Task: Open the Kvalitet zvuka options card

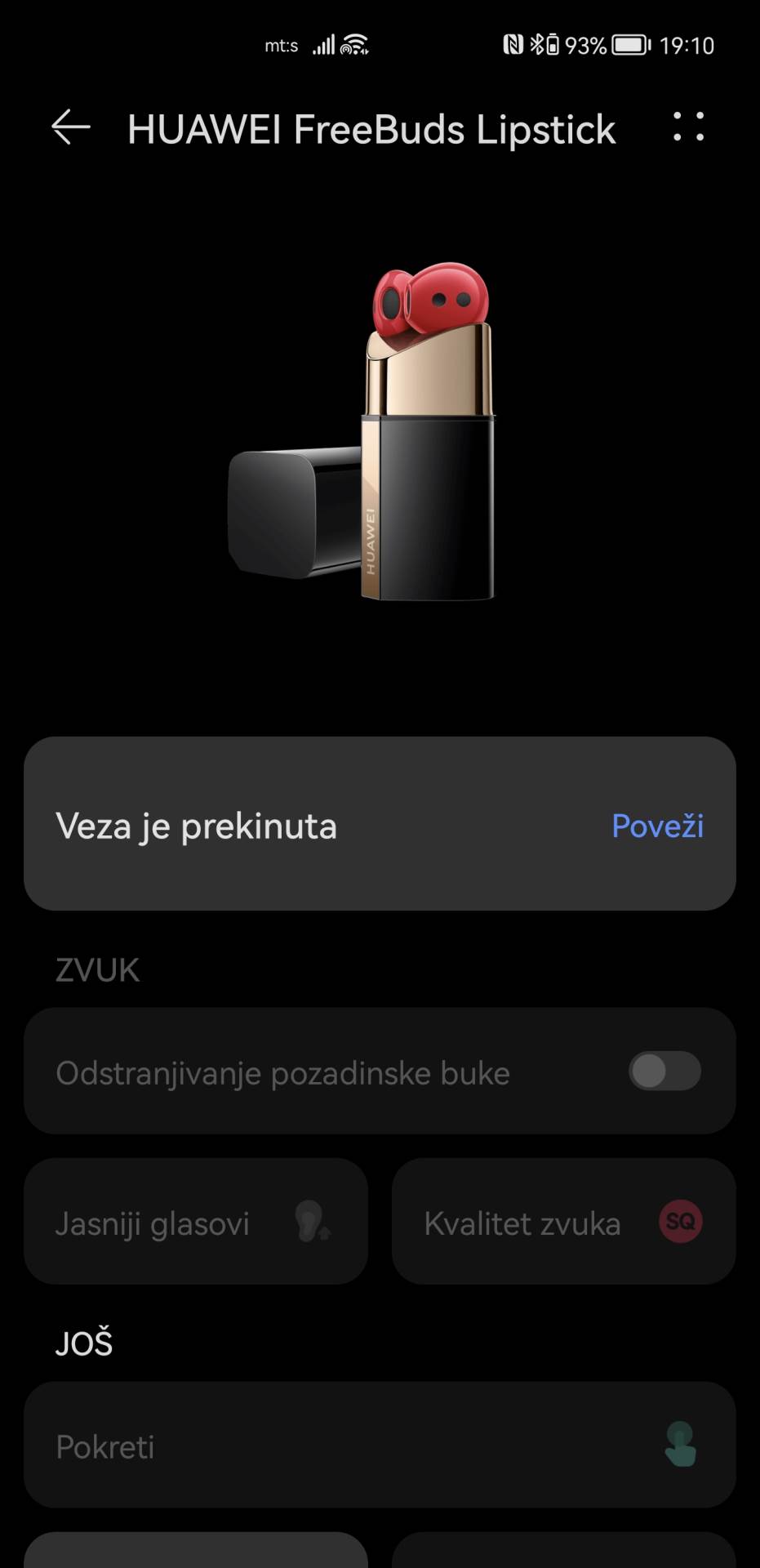Action: (x=563, y=1222)
